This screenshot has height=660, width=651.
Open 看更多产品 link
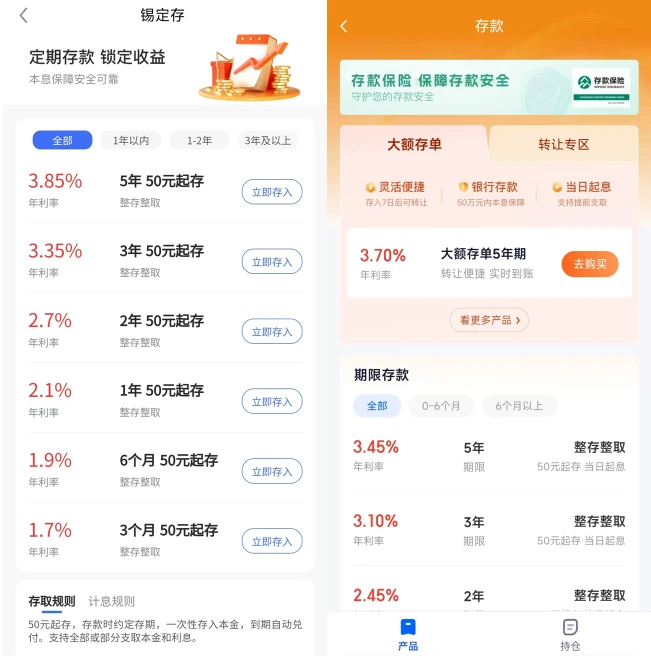pyautogui.click(x=489, y=320)
